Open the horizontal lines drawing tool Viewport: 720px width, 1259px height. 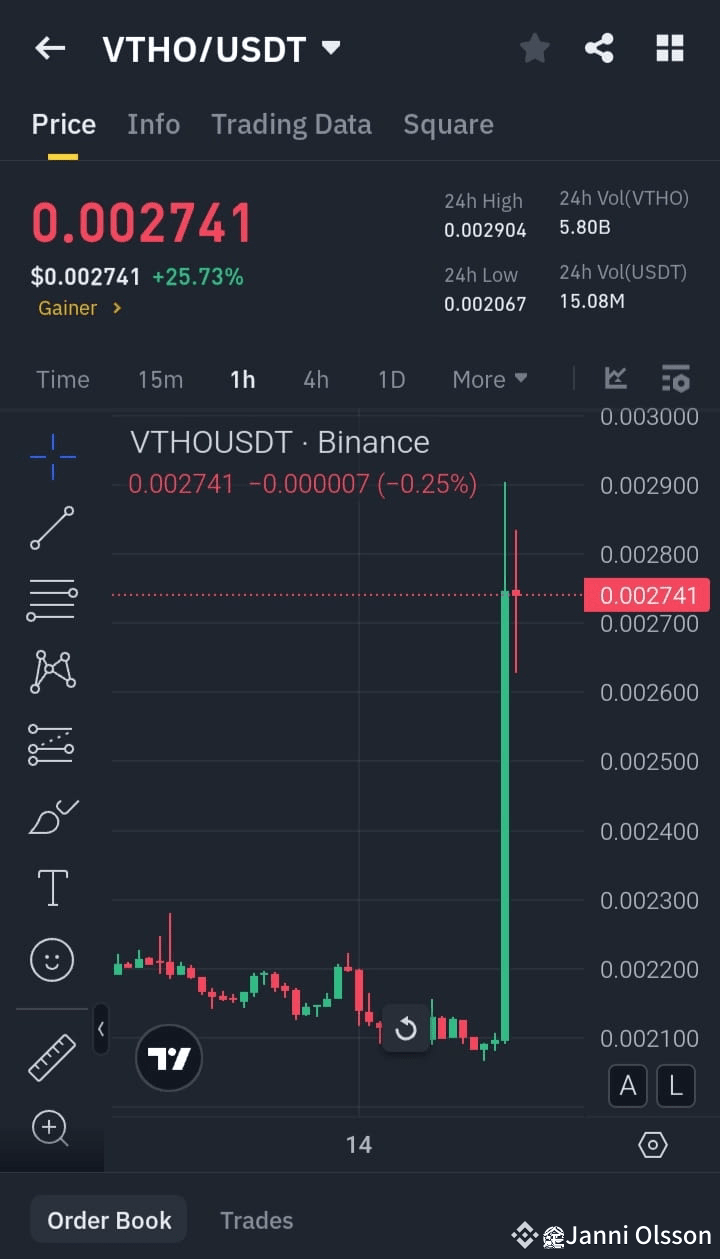50,598
